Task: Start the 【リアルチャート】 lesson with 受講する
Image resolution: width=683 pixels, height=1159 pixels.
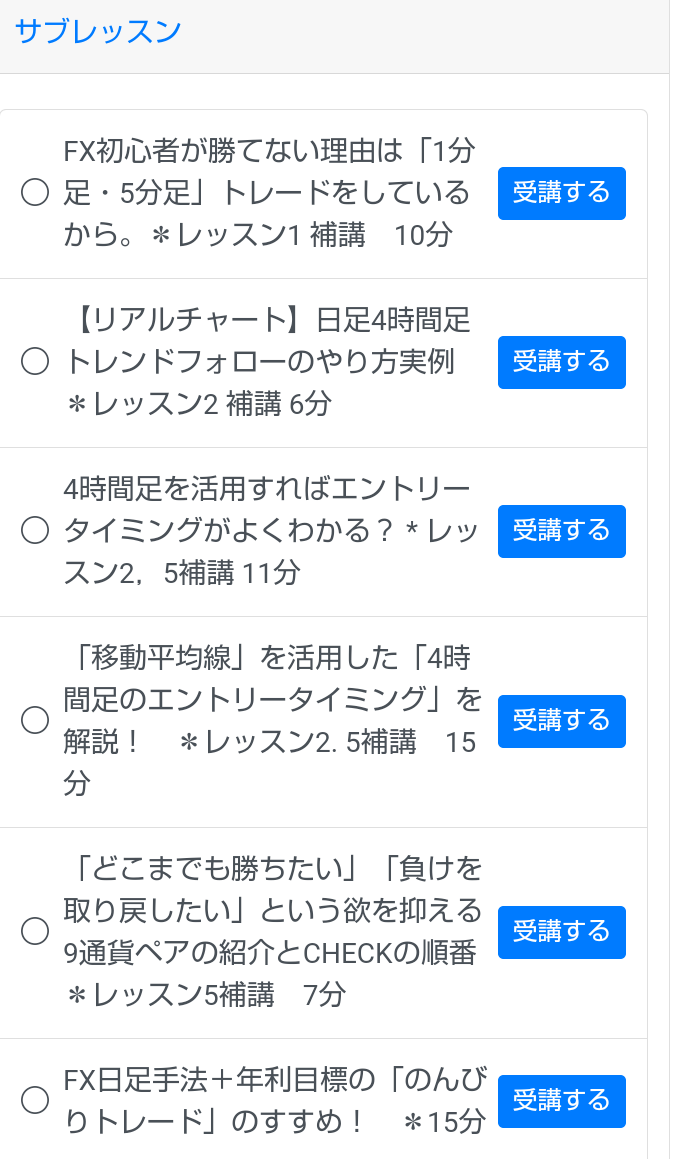Action: (x=561, y=362)
